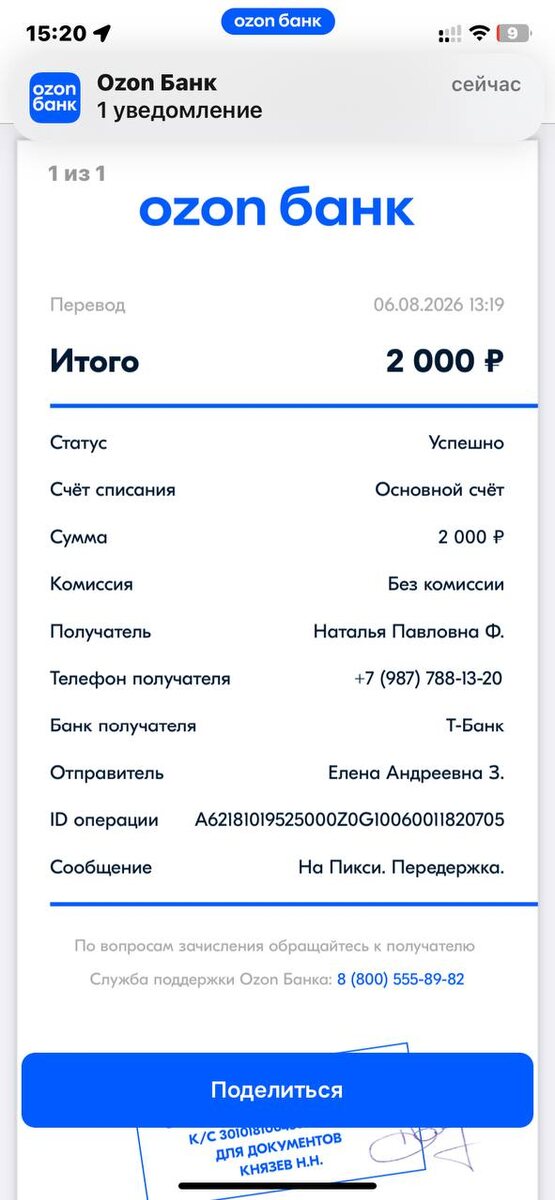Tap the ozon банк pill at top
This screenshot has width=555, height=1200.
click(277, 20)
